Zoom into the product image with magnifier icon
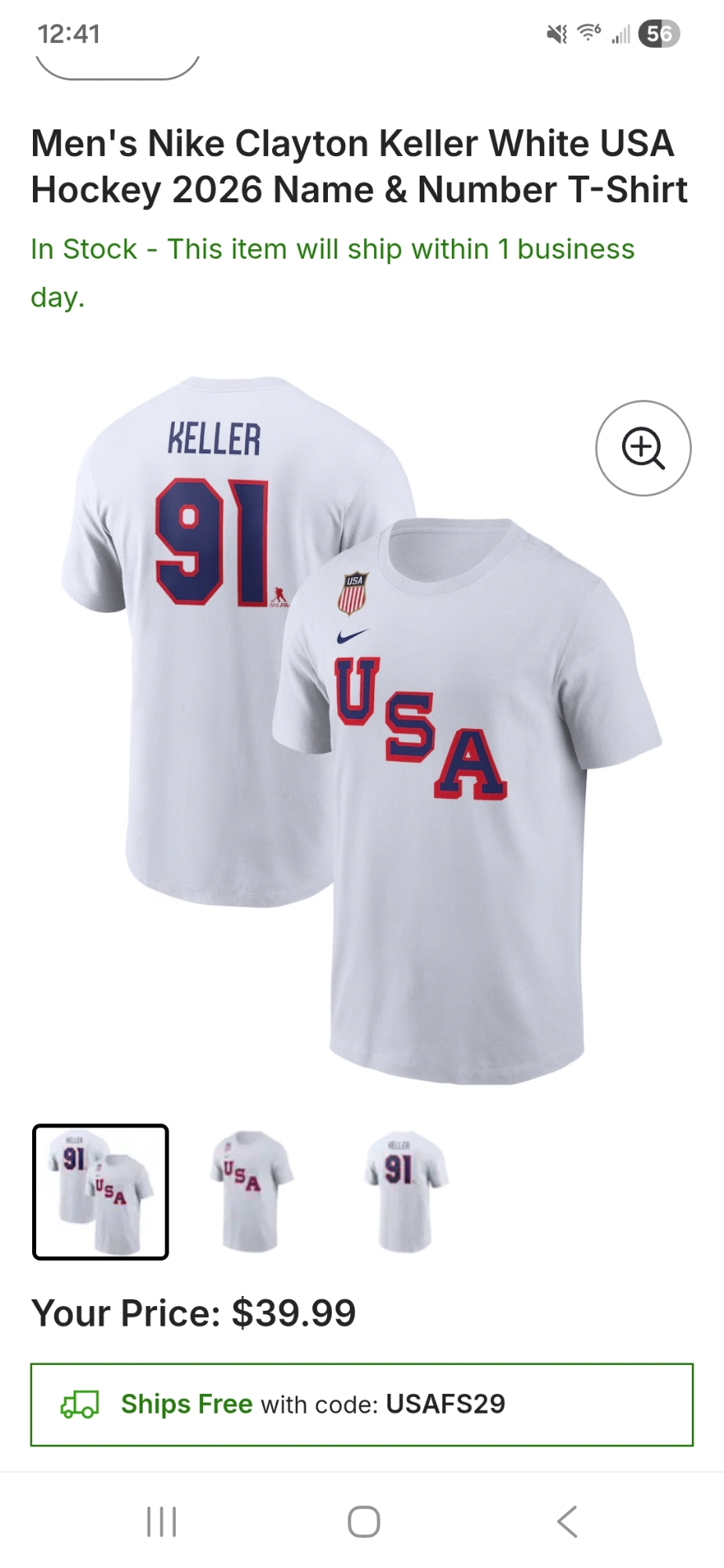The width and height of the screenshot is (724, 1568). coord(643,448)
